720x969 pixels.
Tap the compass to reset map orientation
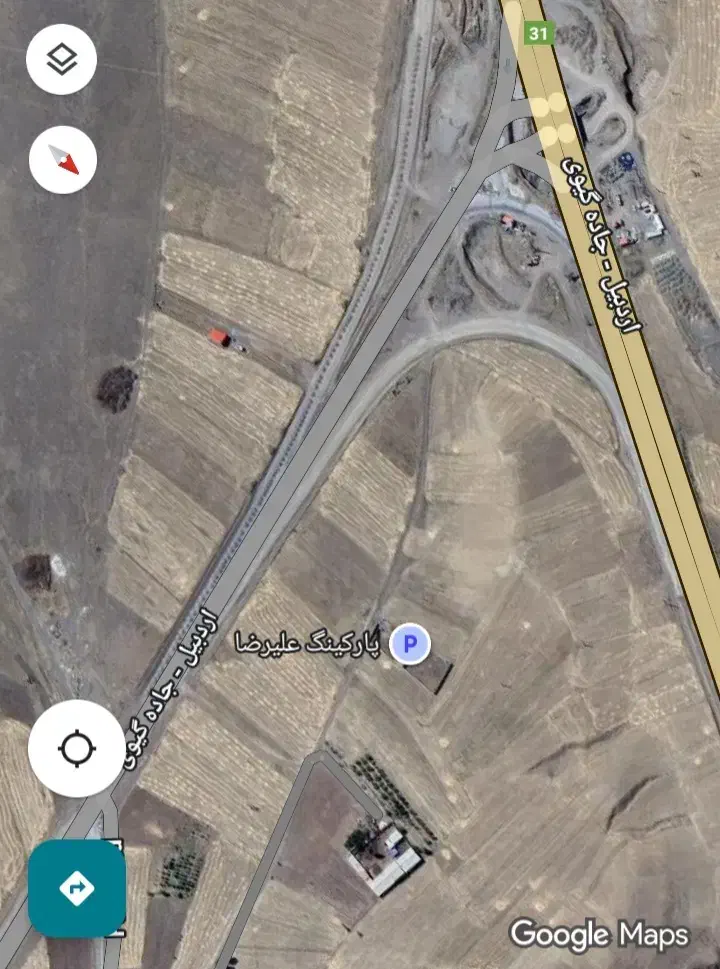[63, 158]
